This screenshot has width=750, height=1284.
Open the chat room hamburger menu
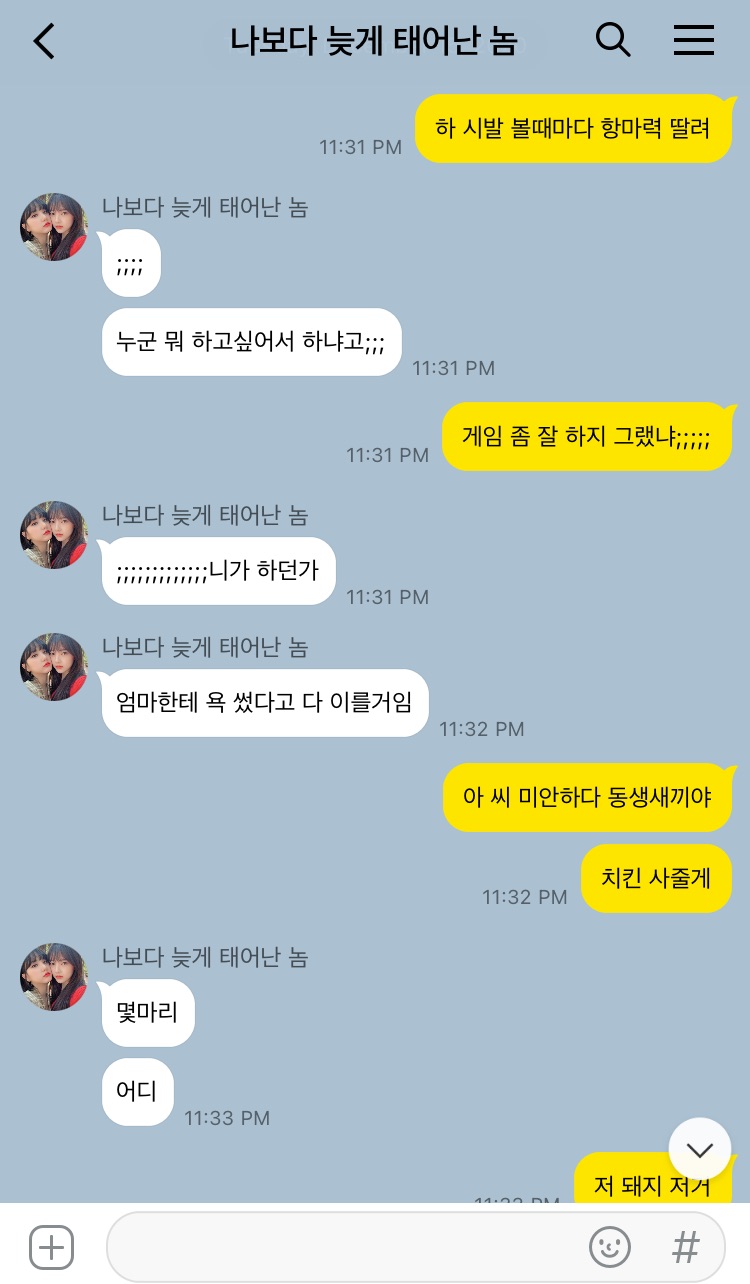(x=693, y=40)
